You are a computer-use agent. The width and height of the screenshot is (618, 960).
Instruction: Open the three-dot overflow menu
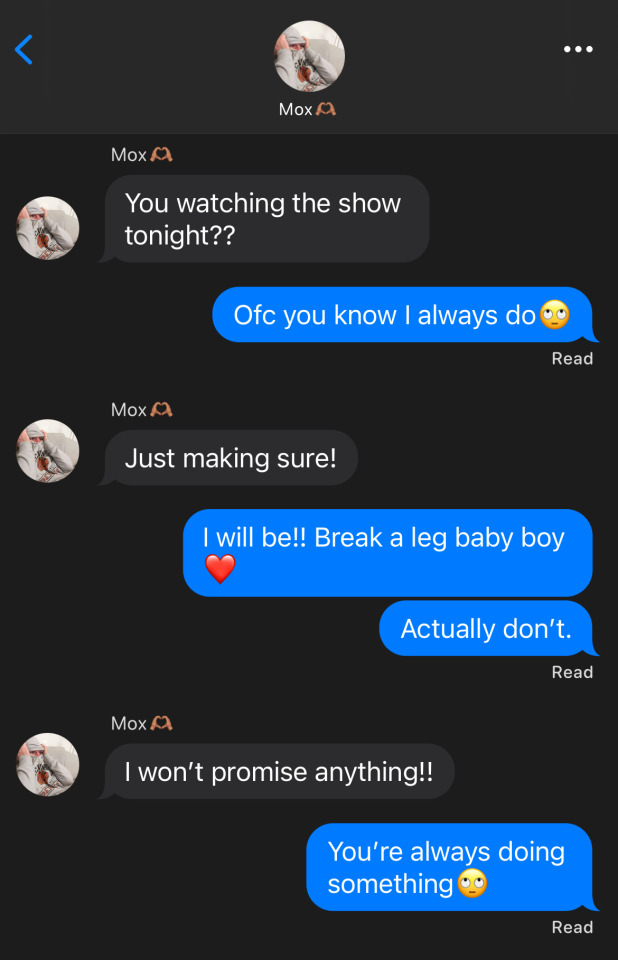pos(577,49)
